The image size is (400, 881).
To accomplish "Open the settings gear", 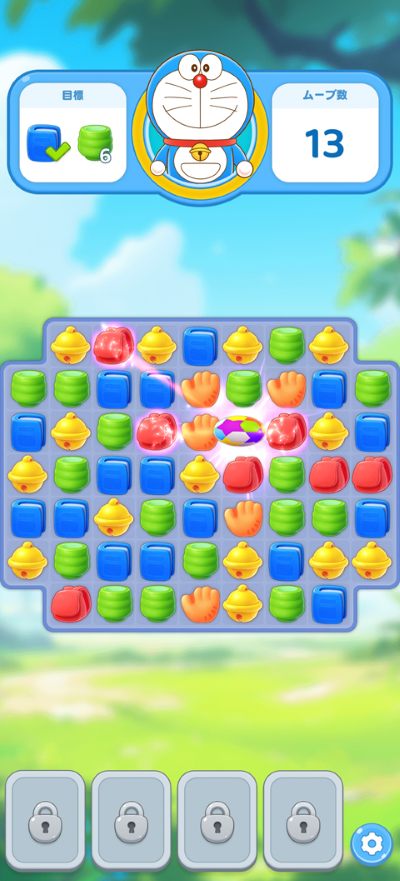I will [371, 843].
